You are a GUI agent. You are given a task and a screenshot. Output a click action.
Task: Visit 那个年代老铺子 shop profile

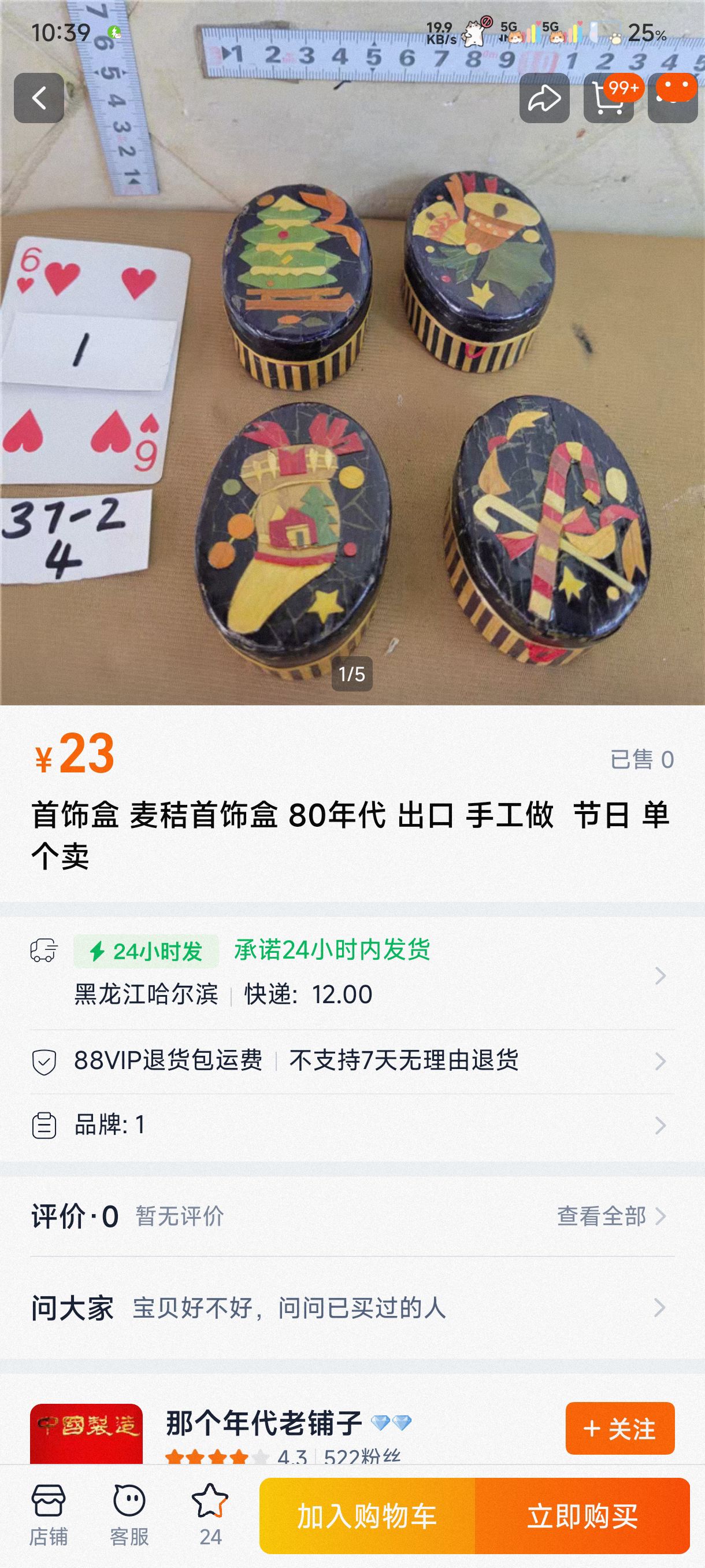[264, 1423]
